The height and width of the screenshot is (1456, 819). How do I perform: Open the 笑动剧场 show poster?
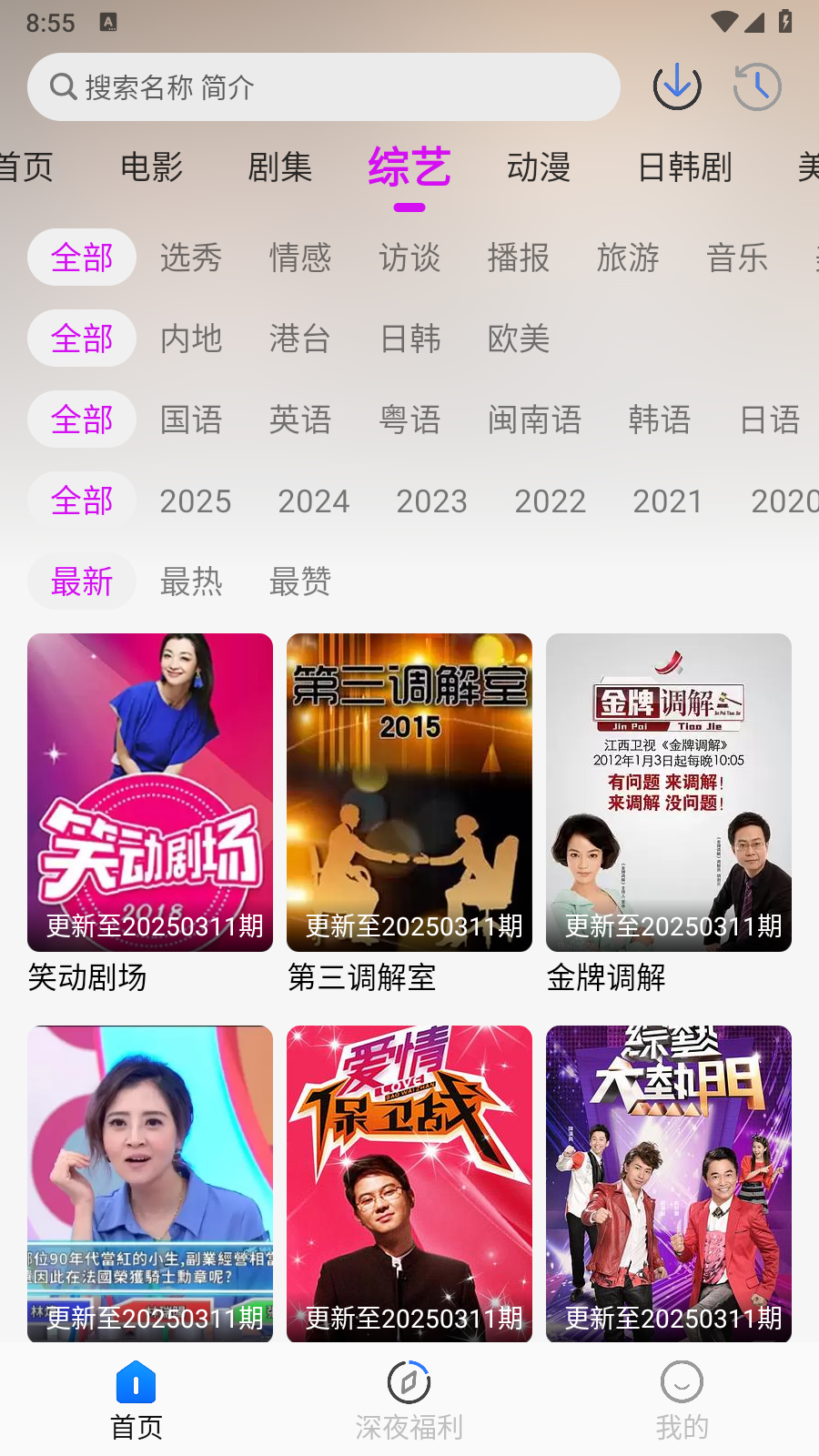[x=149, y=792]
